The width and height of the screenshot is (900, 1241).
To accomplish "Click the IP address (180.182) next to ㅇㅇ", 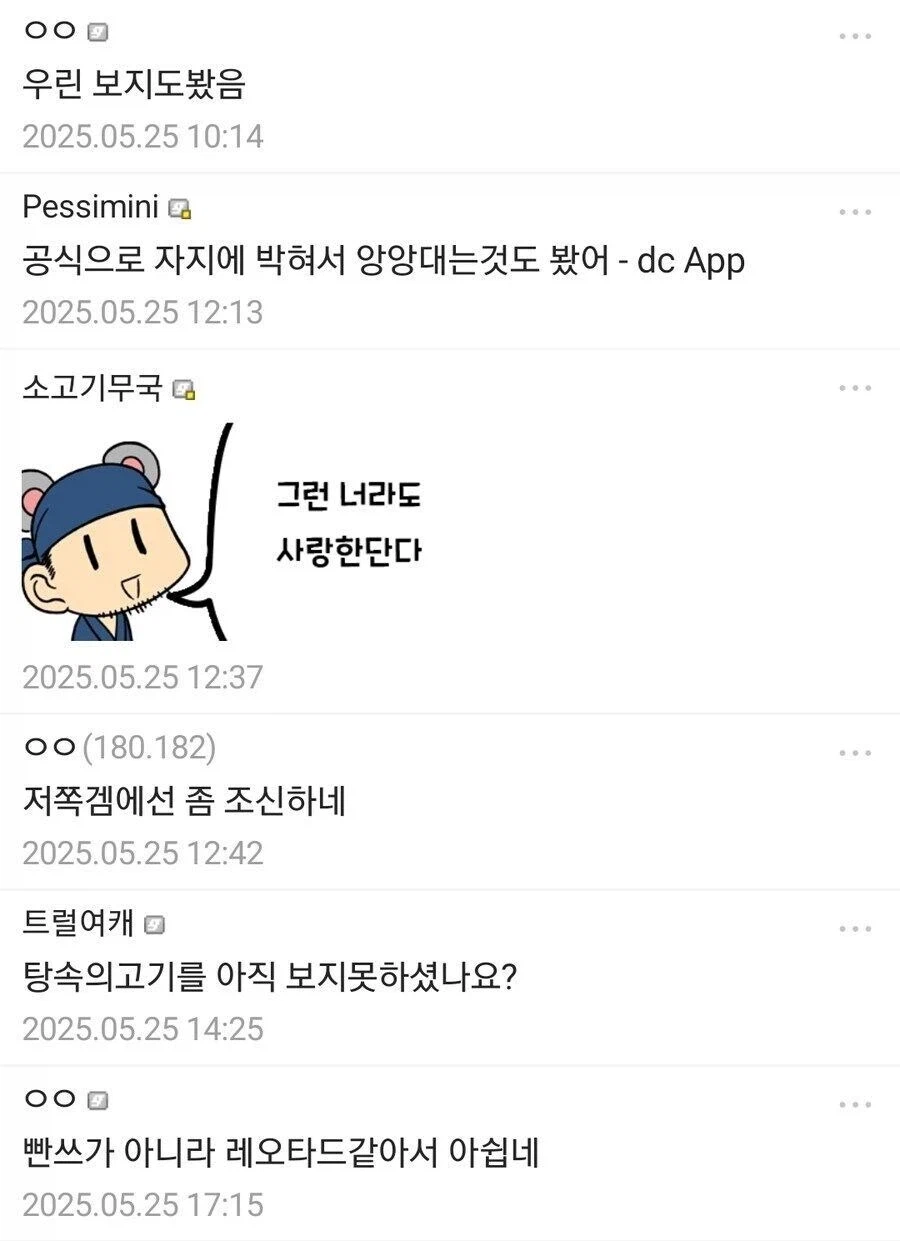I will pyautogui.click(x=152, y=747).
